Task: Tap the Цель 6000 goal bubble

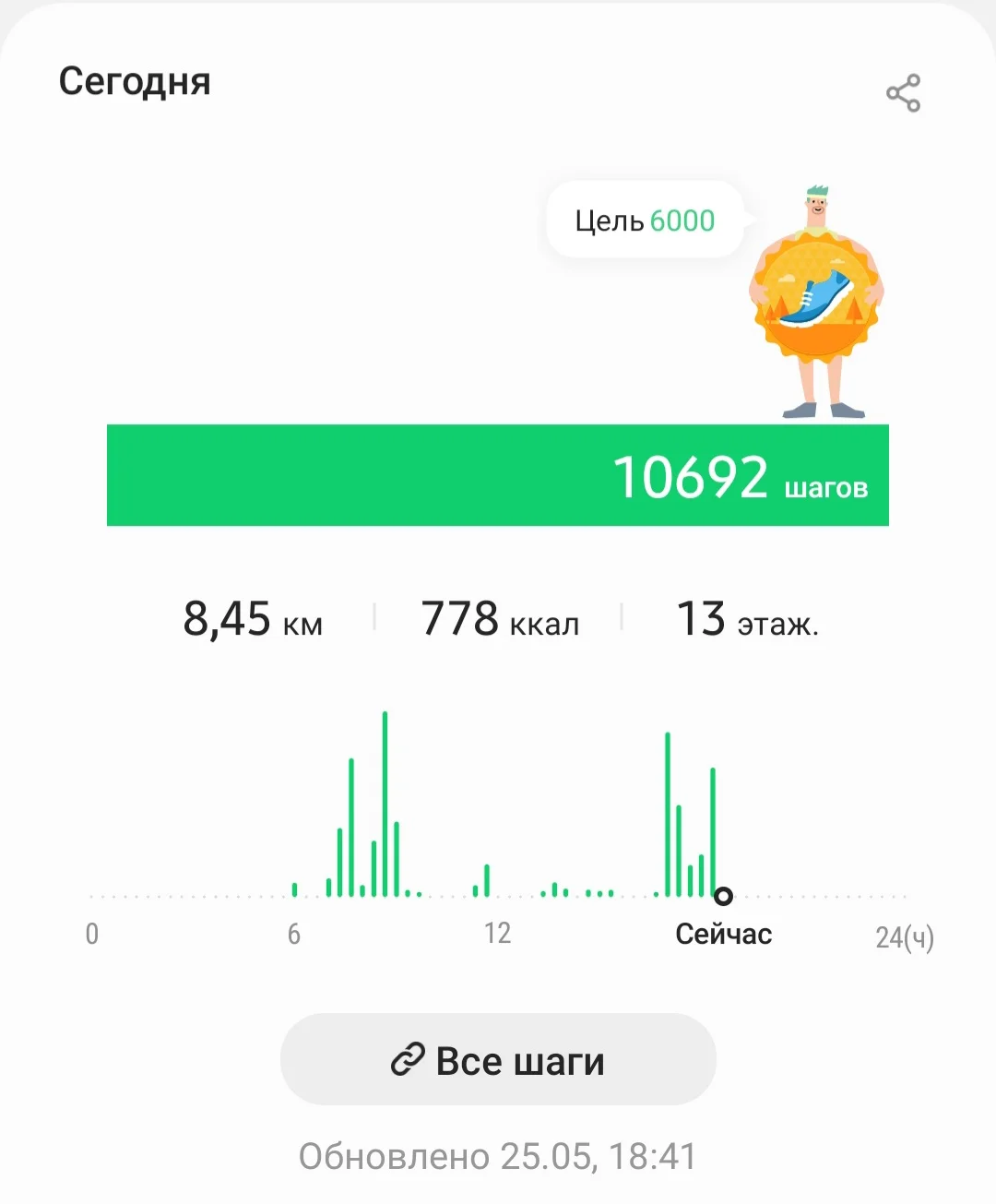Action: click(x=646, y=221)
